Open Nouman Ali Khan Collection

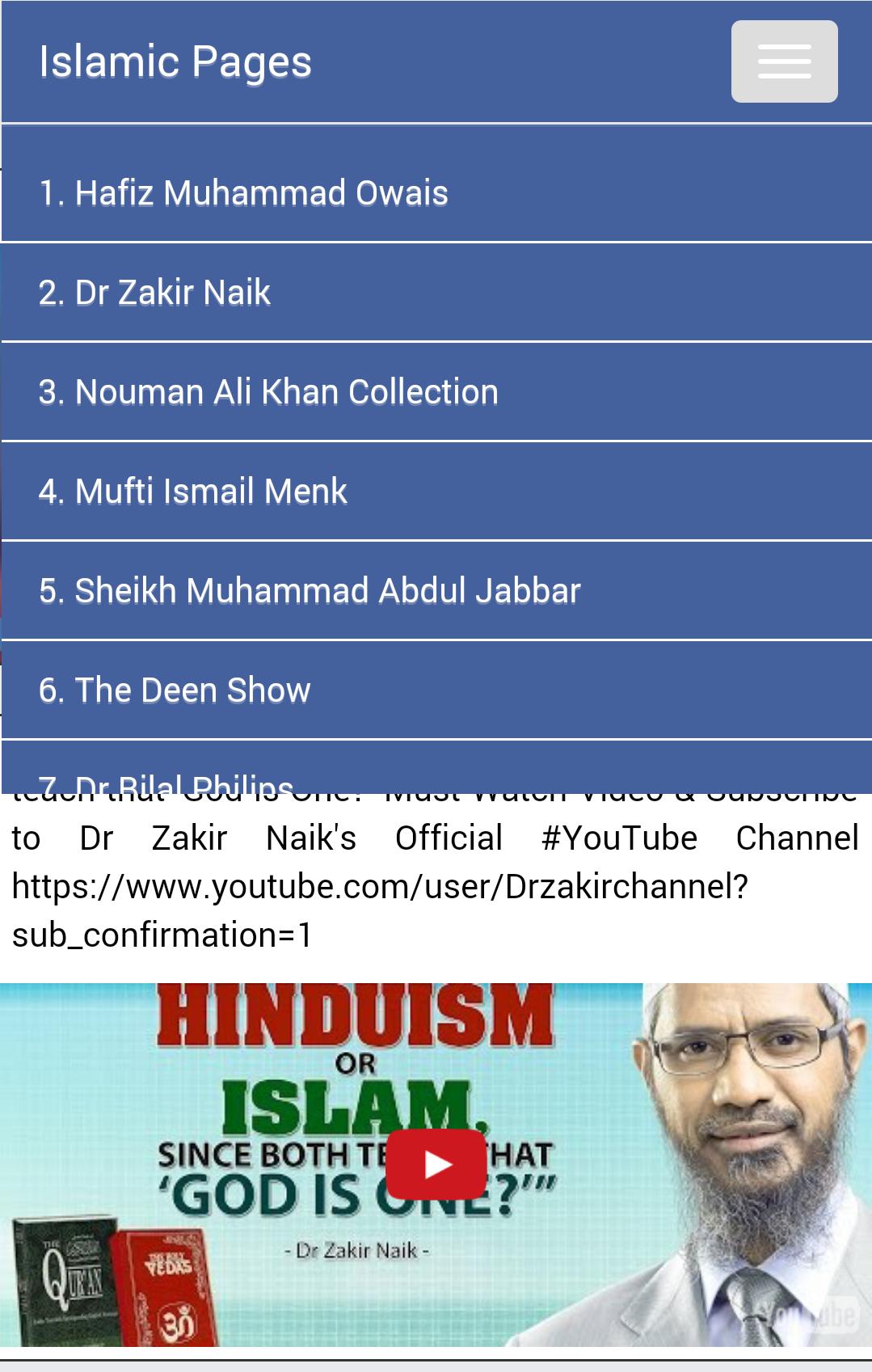coord(268,392)
